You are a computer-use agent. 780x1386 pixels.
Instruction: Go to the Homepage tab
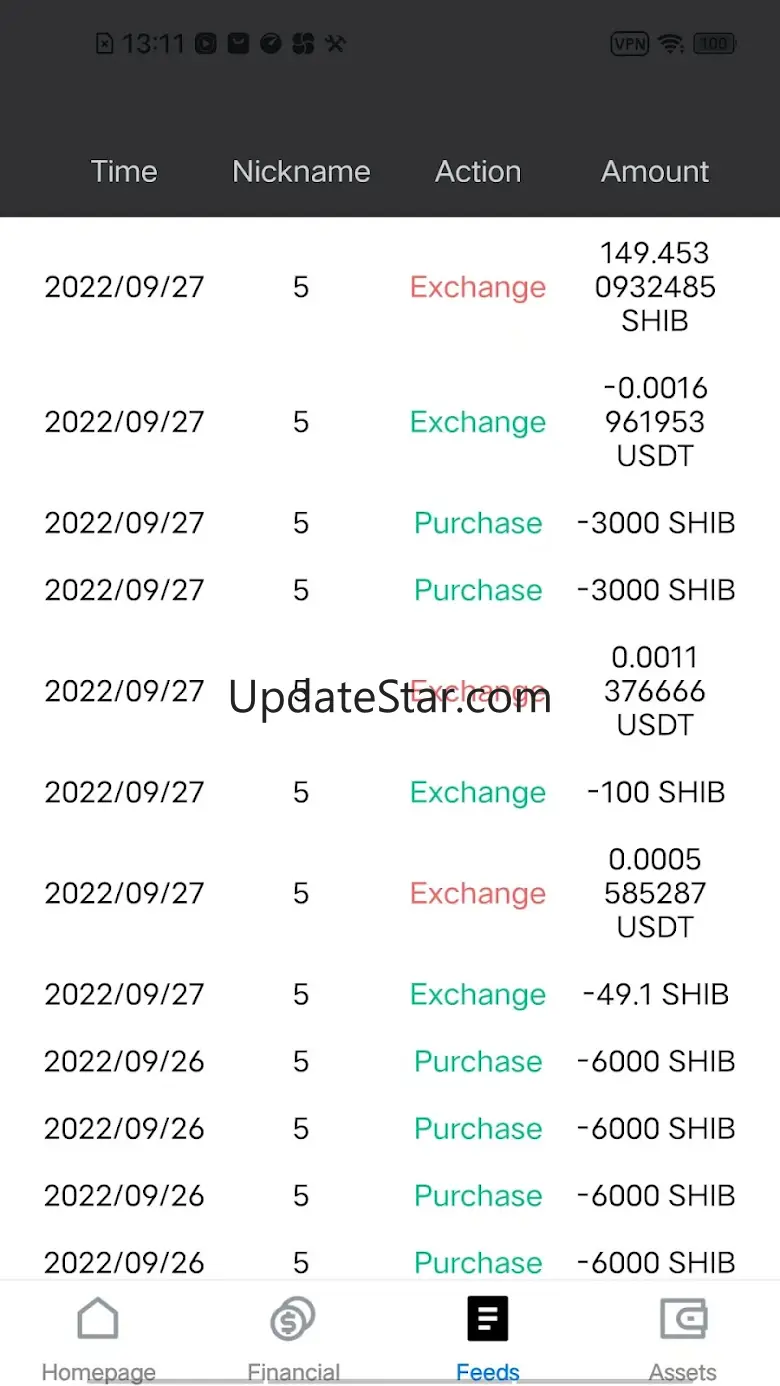[x=98, y=1334]
